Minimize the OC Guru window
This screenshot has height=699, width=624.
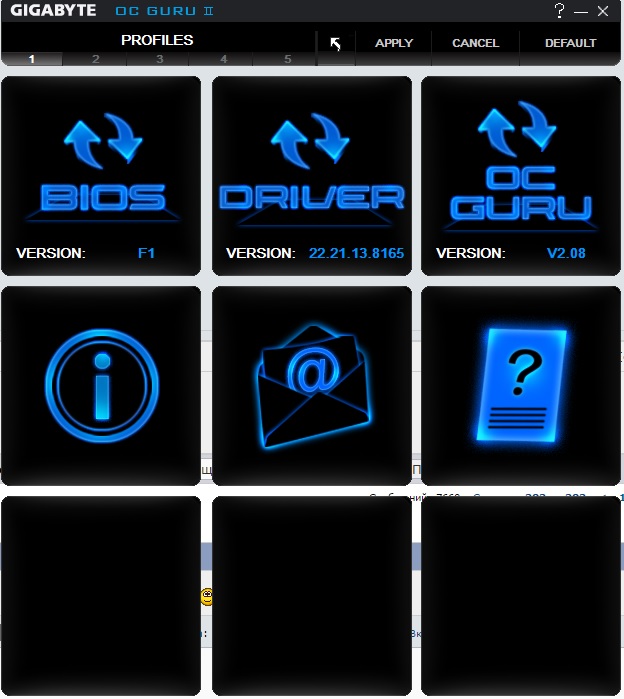[581, 12]
